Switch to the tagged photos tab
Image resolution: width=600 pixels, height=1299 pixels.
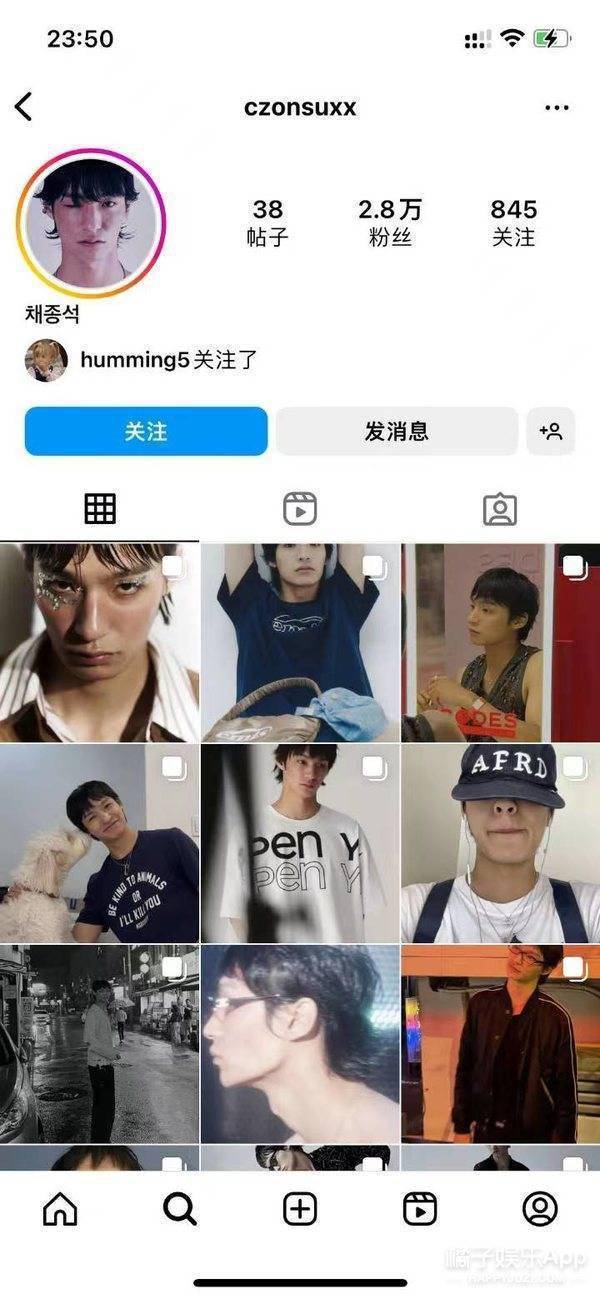(499, 509)
